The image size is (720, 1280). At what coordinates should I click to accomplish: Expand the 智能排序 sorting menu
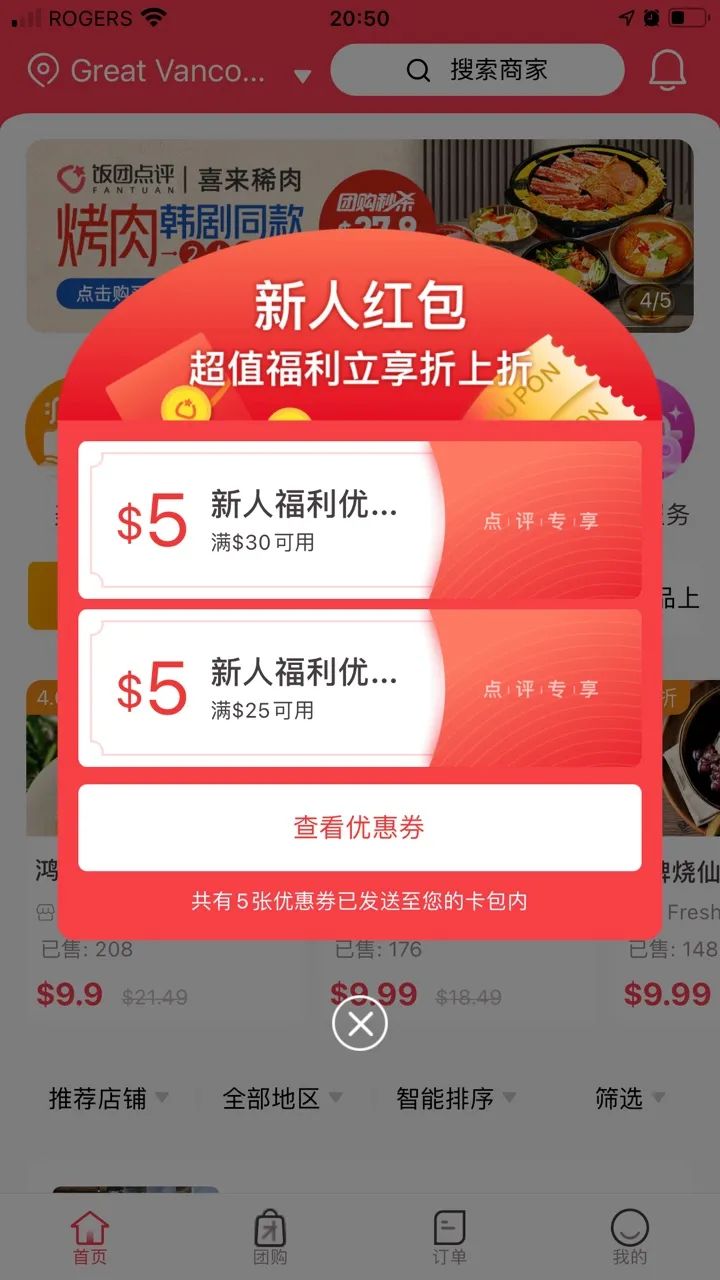457,1099
